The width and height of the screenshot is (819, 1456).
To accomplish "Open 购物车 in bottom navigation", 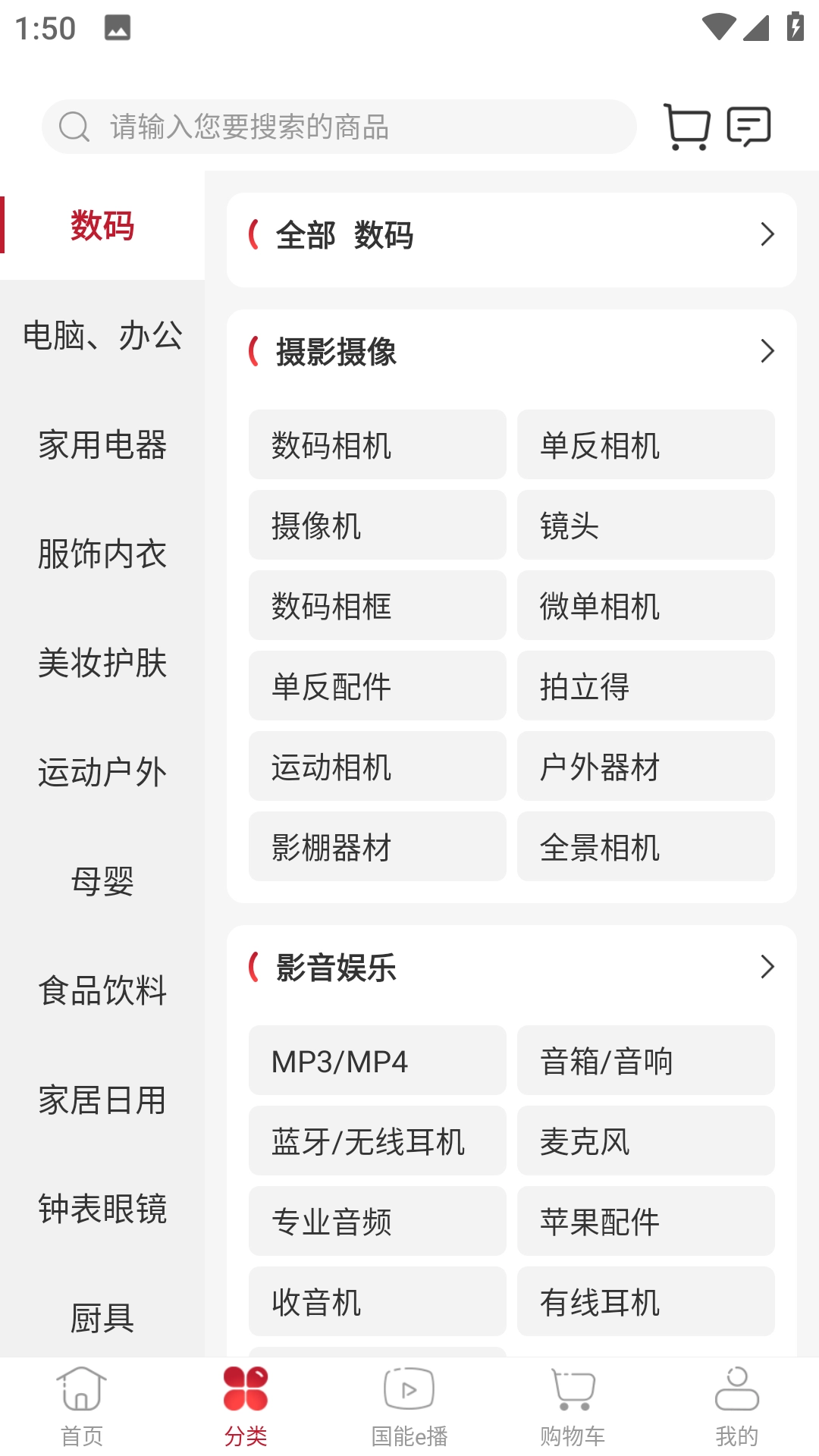I will (573, 1406).
